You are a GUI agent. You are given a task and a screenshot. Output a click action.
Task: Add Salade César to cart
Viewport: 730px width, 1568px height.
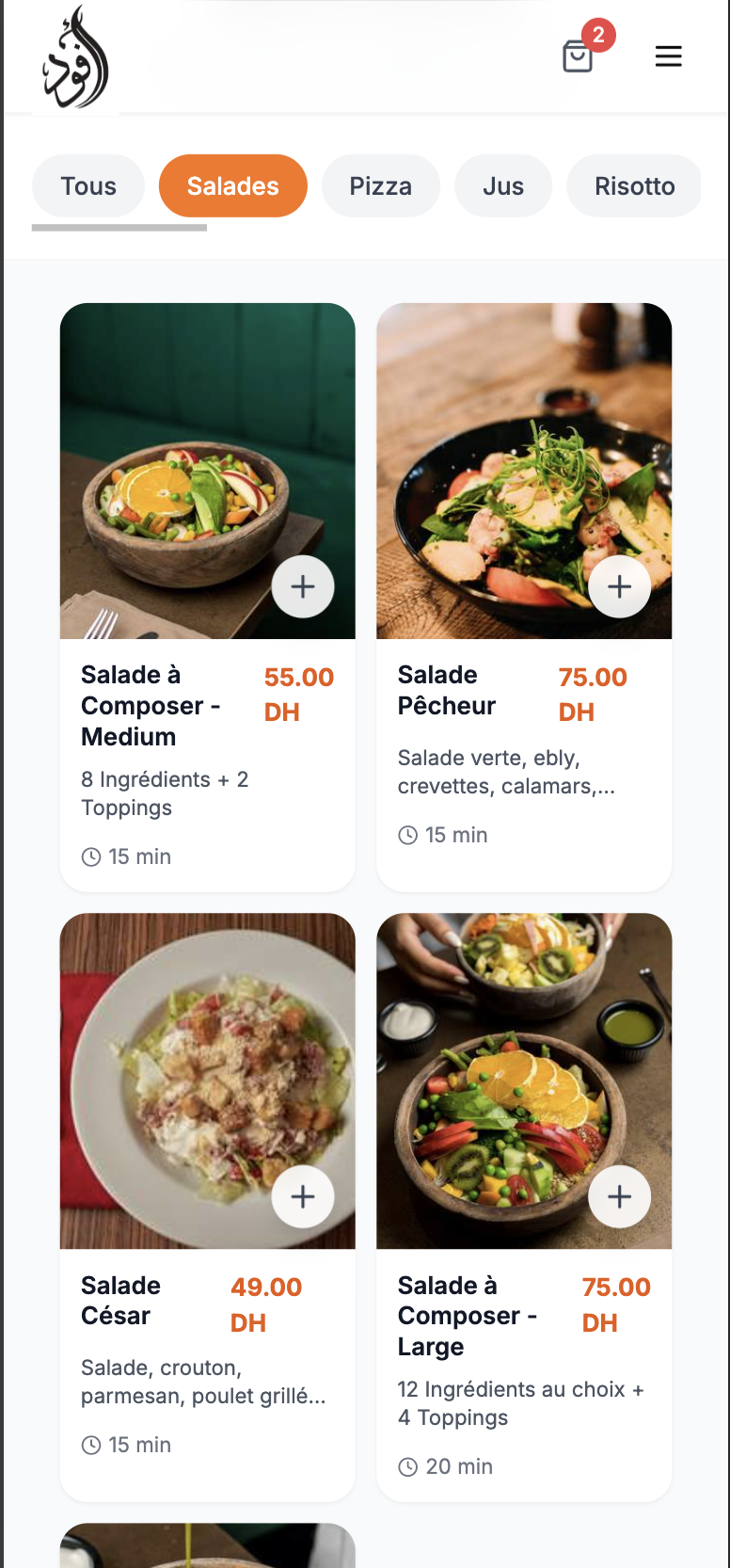coord(303,1197)
